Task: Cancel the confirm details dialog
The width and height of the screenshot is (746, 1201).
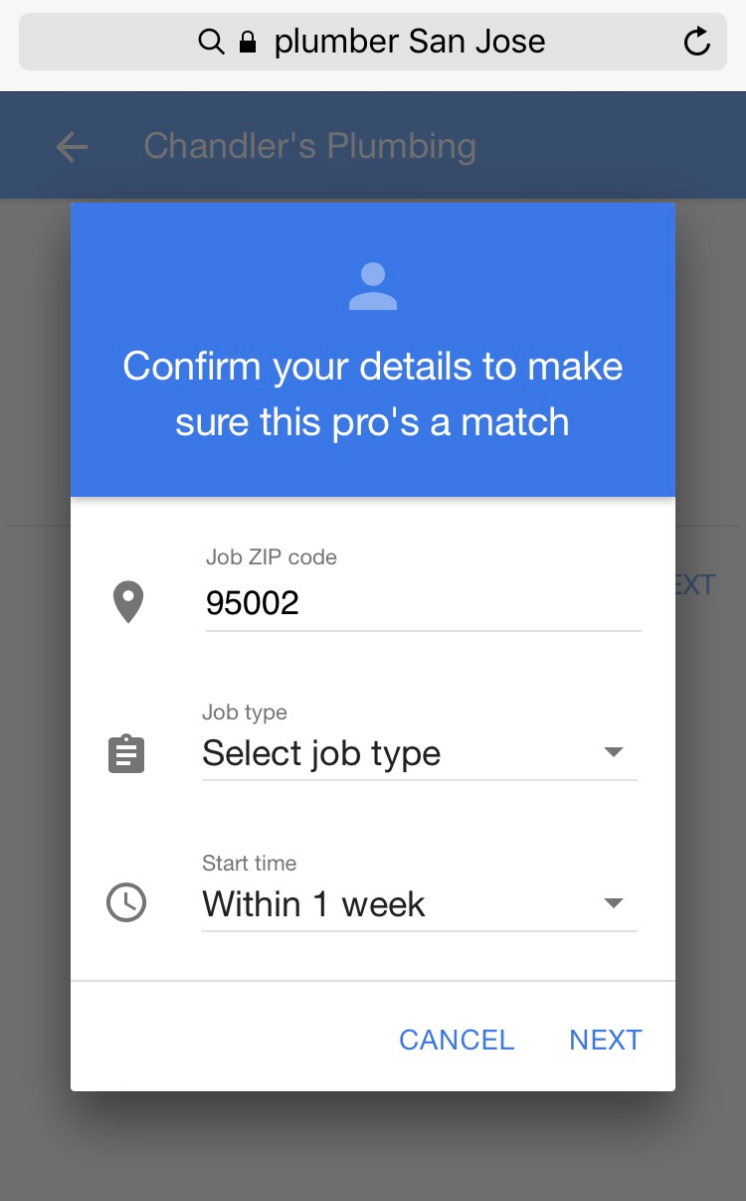Action: 456,1040
